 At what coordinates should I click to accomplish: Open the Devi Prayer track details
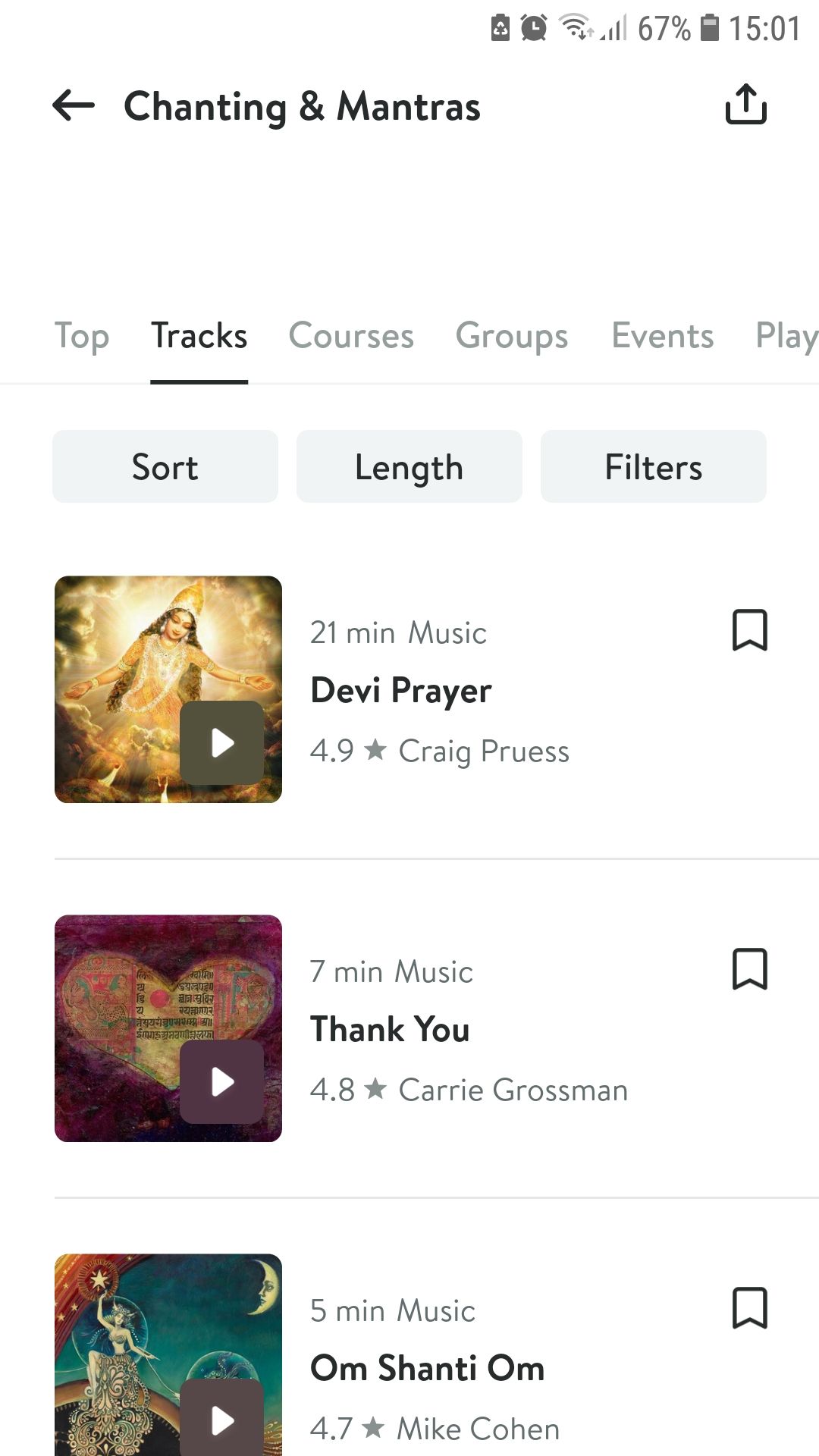tap(402, 691)
